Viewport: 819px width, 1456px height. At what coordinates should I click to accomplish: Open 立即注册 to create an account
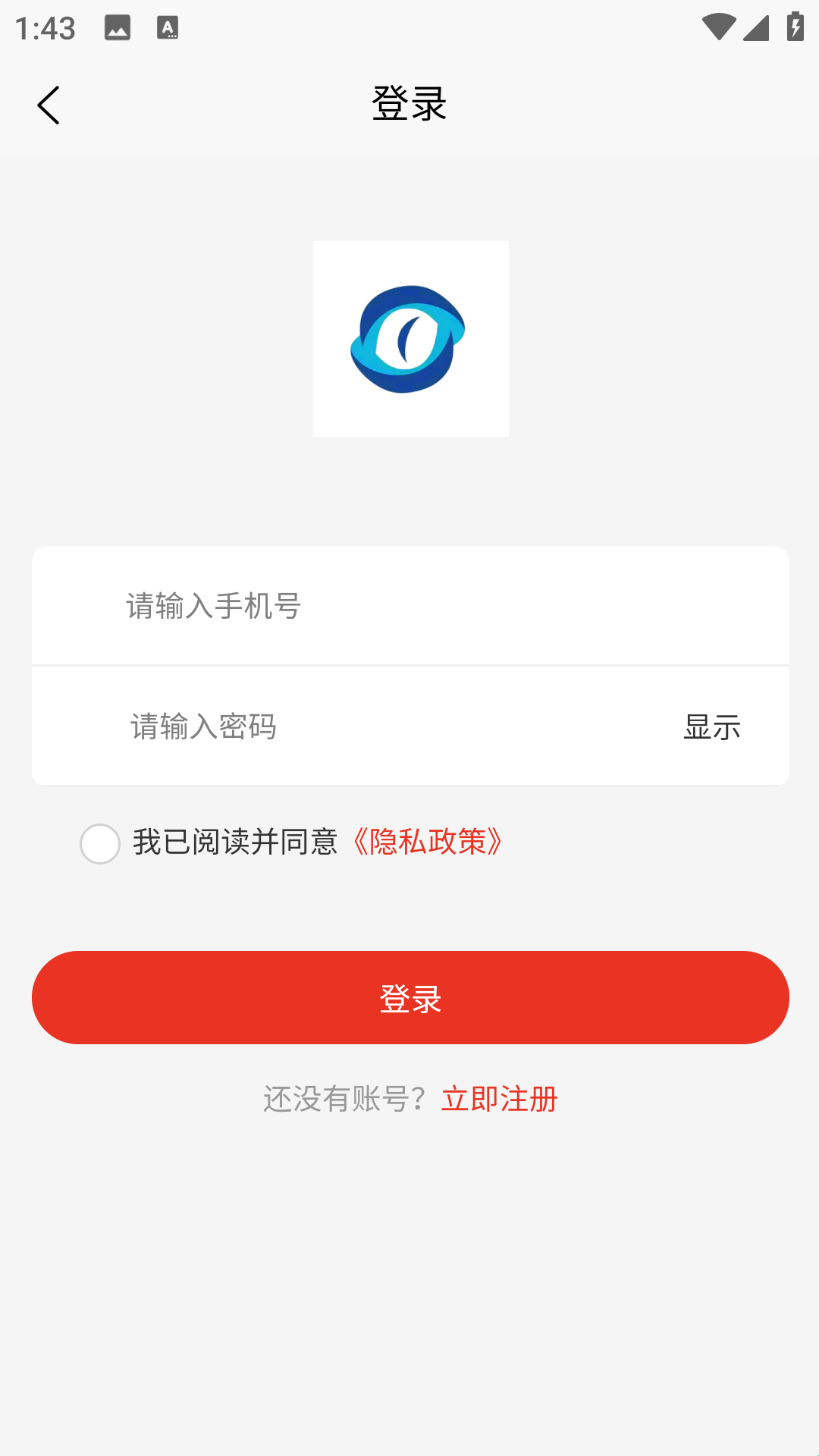pyautogui.click(x=499, y=1099)
